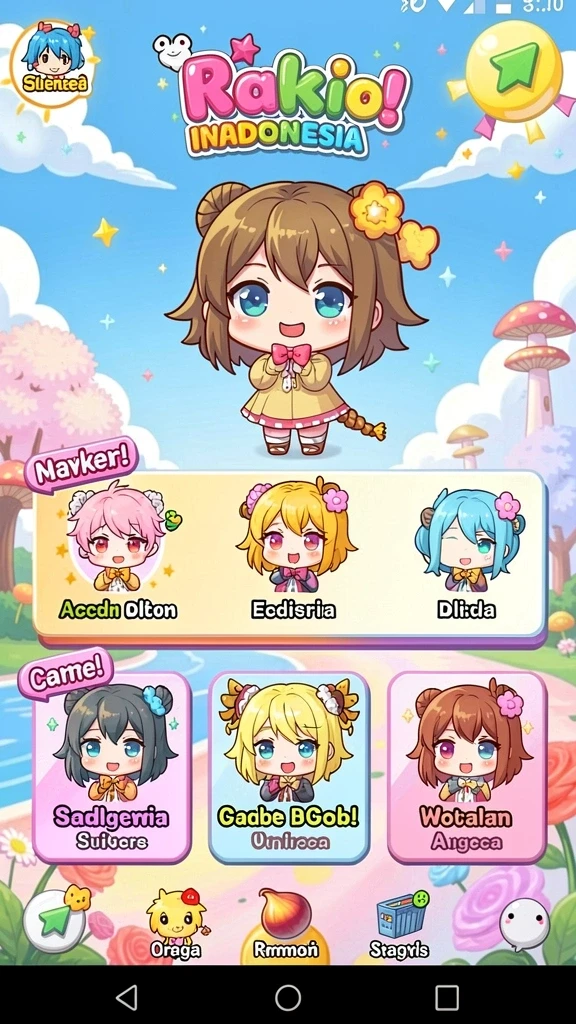The width and height of the screenshot is (576, 1024).
Task: Open the Slientea profile avatar
Action: point(52,63)
